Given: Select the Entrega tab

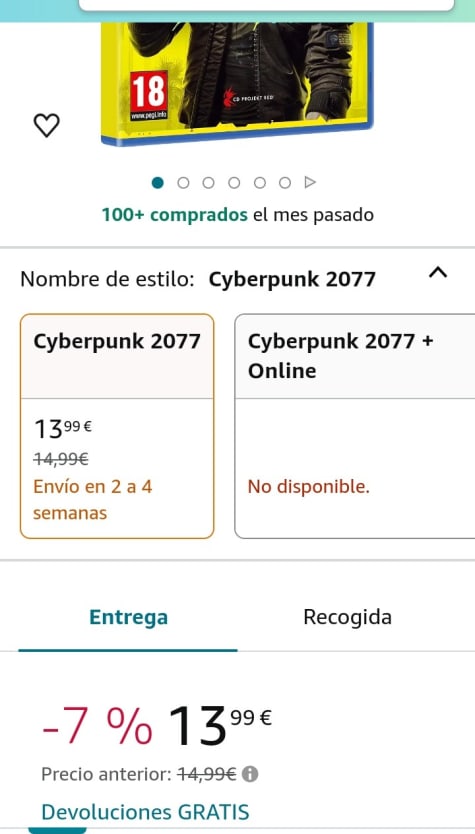Looking at the screenshot, I should click(128, 617).
